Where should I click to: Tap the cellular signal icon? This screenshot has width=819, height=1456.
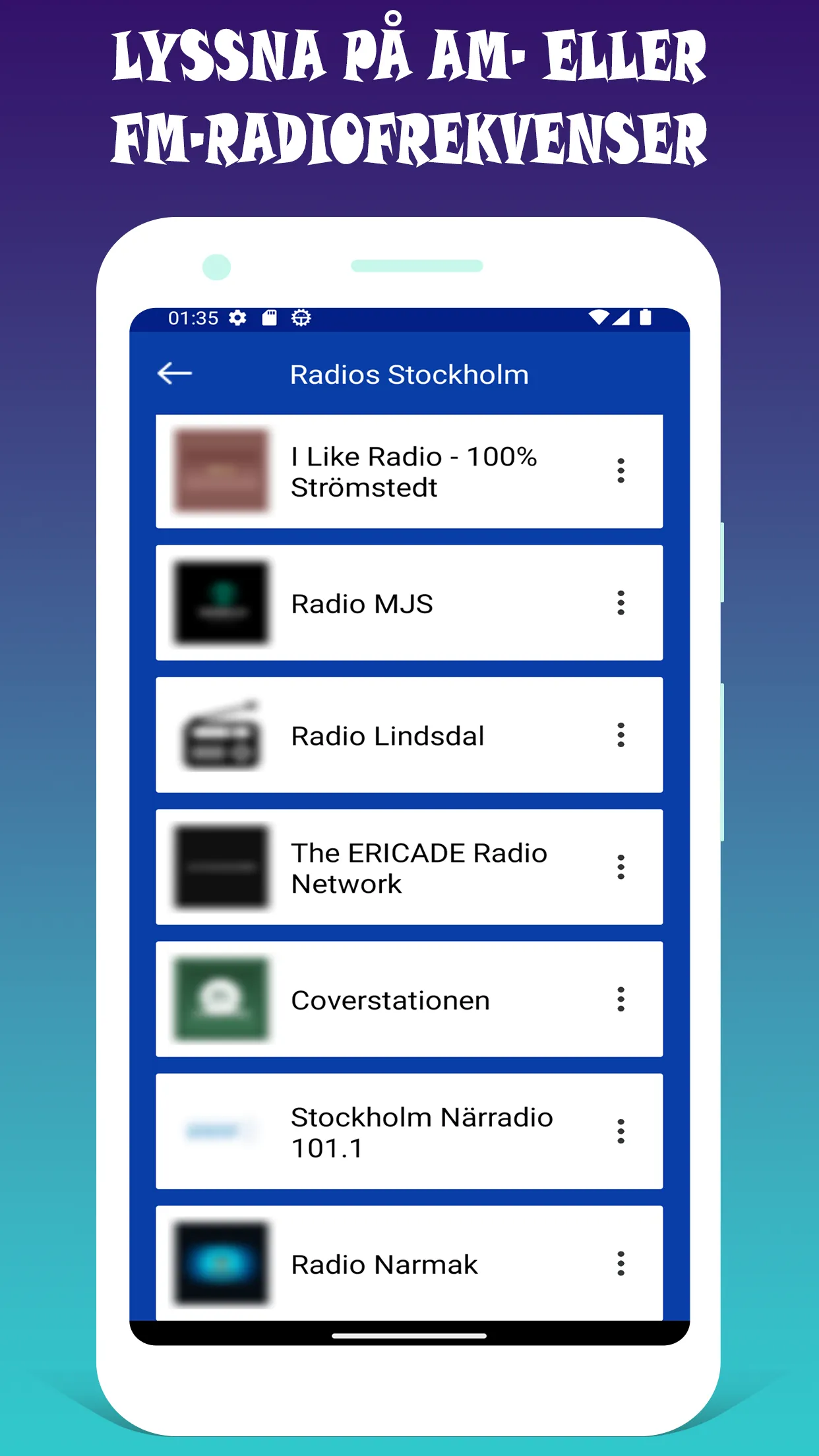click(622, 317)
